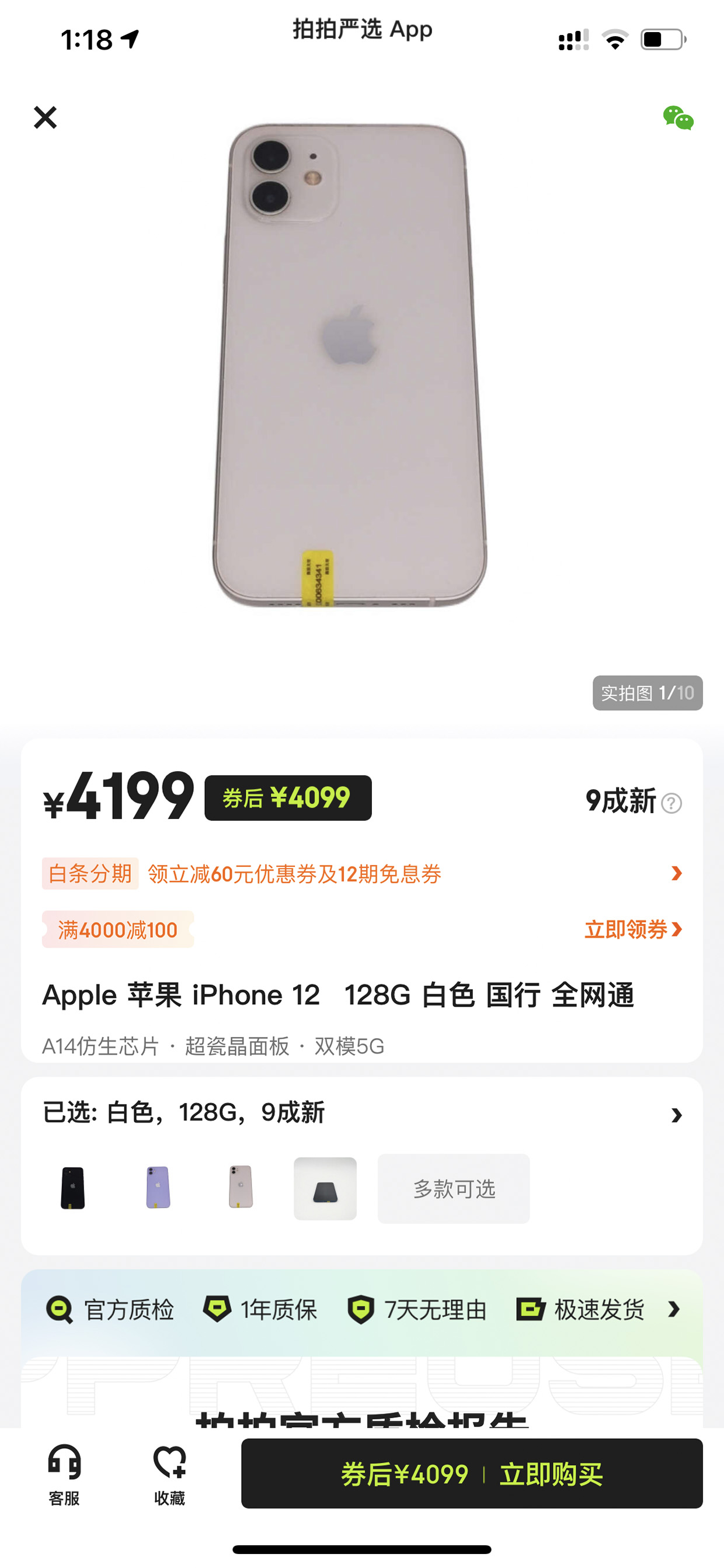This screenshot has height=1568, width=724.
Task: Open the main iPhone product photo
Action: (x=350, y=365)
